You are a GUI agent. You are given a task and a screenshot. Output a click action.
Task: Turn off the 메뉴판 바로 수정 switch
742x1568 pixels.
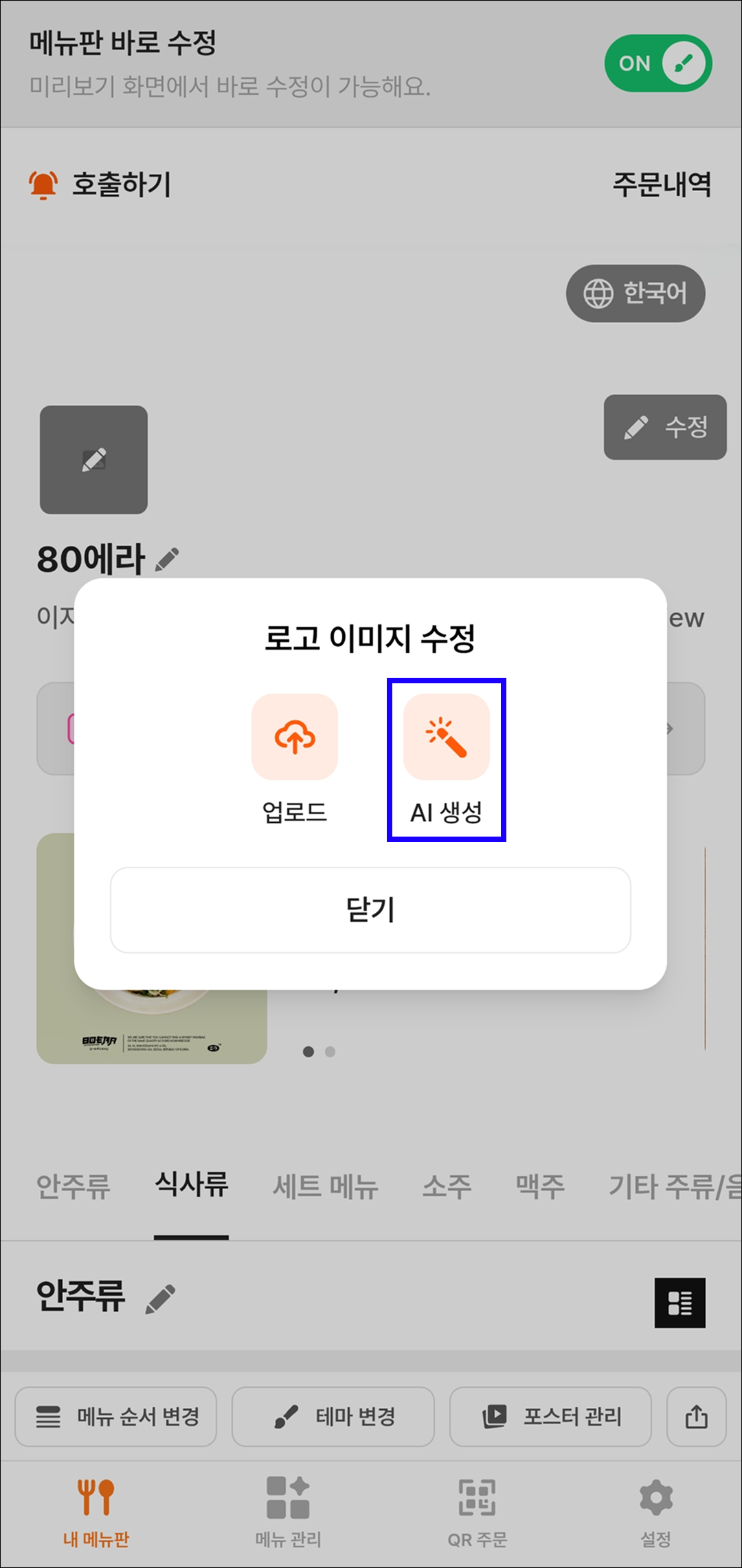pyautogui.click(x=658, y=63)
